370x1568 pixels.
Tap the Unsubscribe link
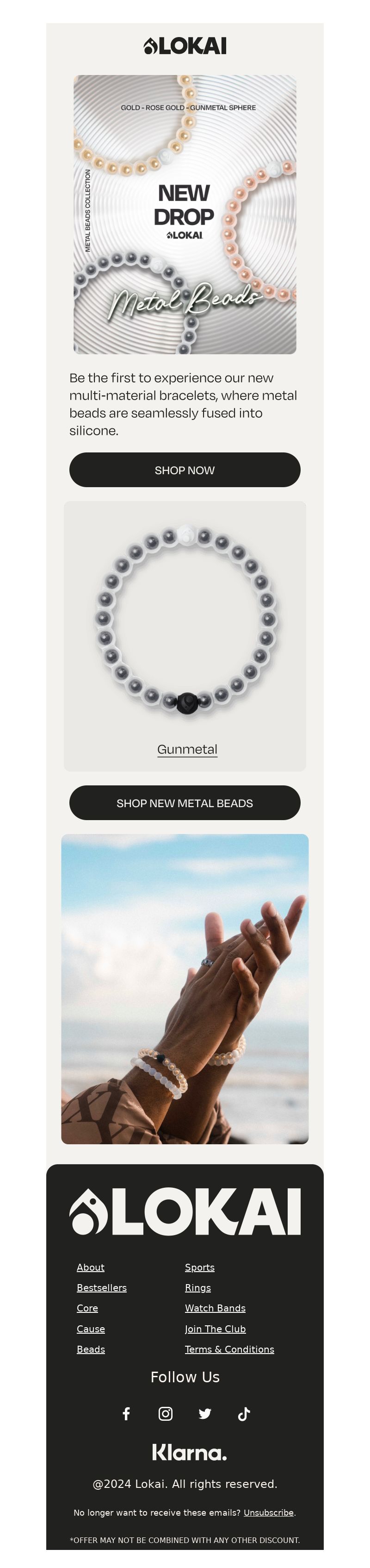pos(268,1512)
